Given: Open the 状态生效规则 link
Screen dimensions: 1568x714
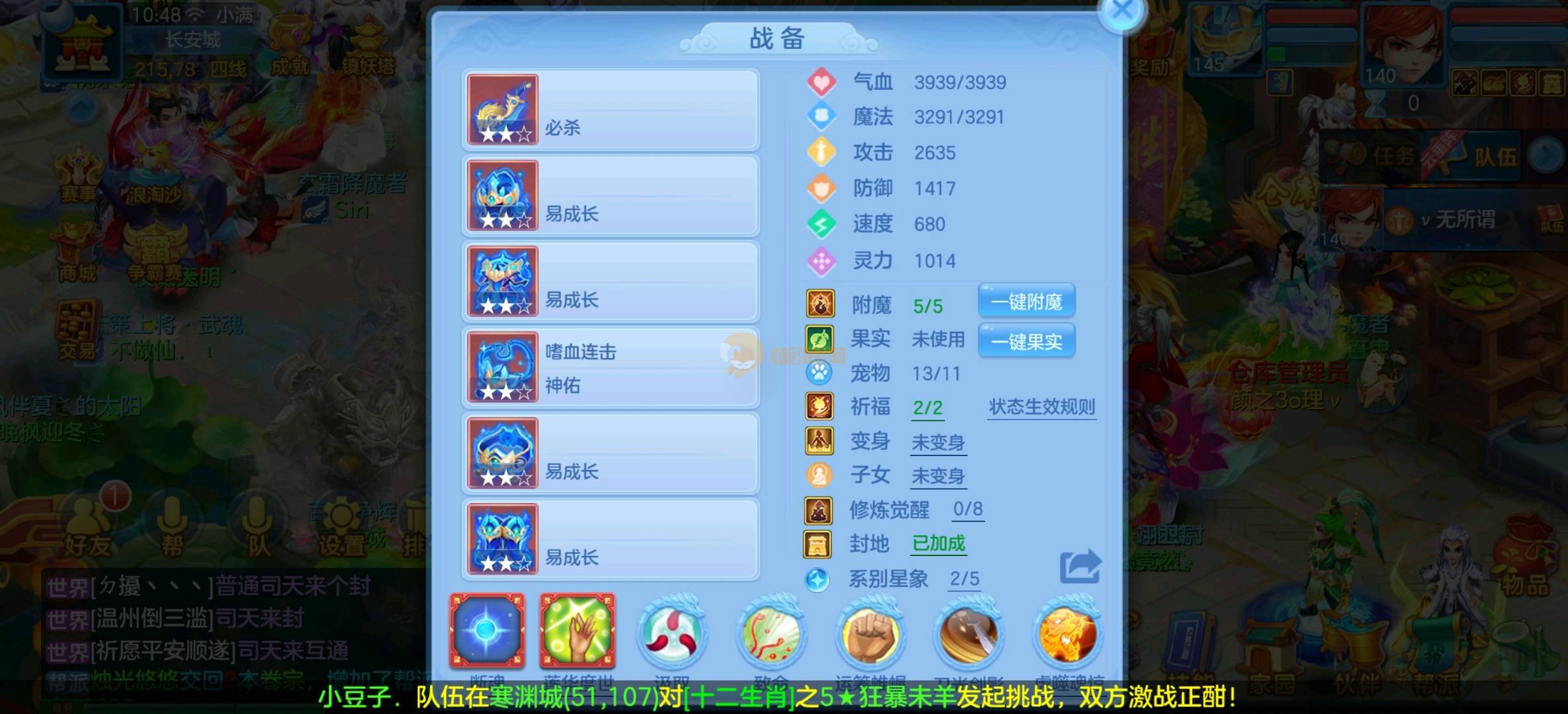Looking at the screenshot, I should (1041, 407).
